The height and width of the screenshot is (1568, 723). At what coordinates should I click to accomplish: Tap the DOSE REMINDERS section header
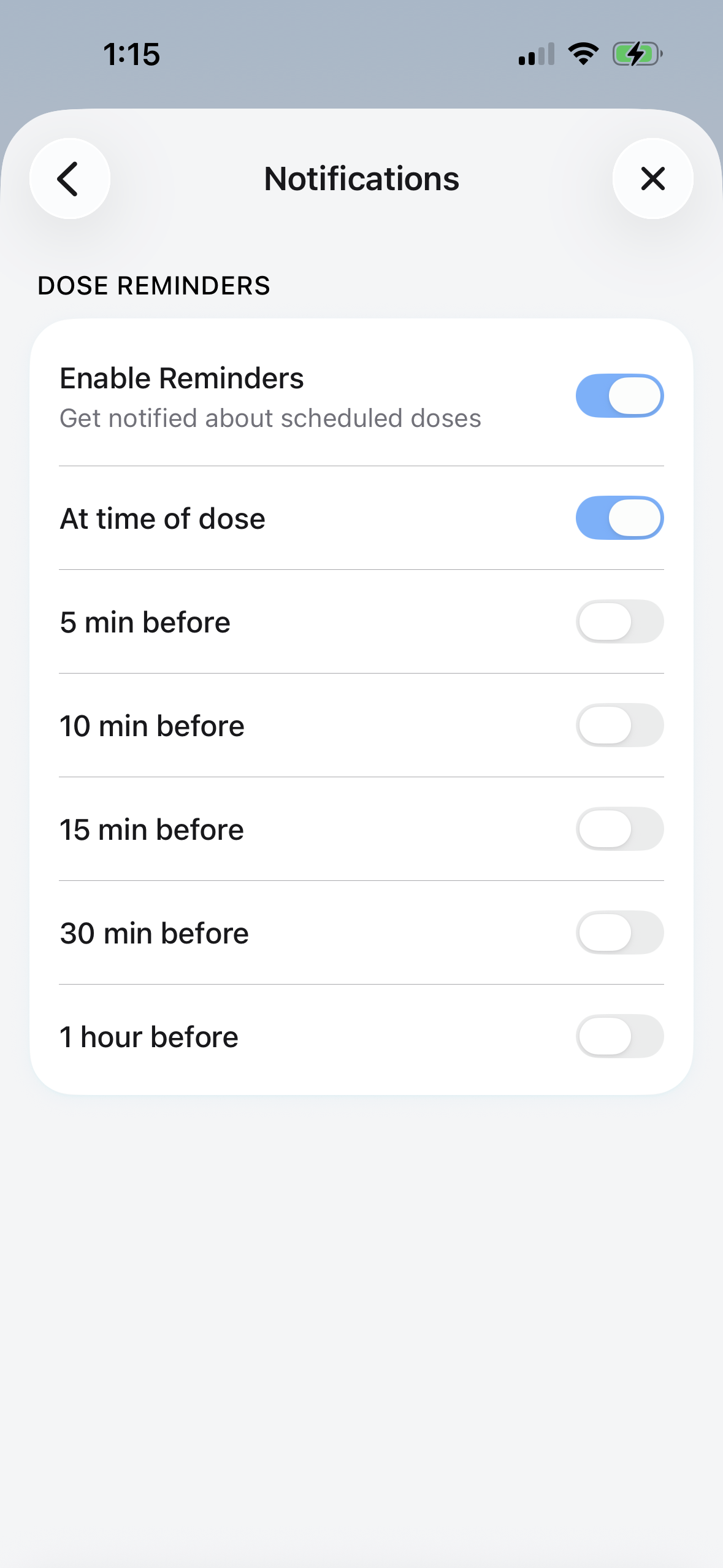154,285
